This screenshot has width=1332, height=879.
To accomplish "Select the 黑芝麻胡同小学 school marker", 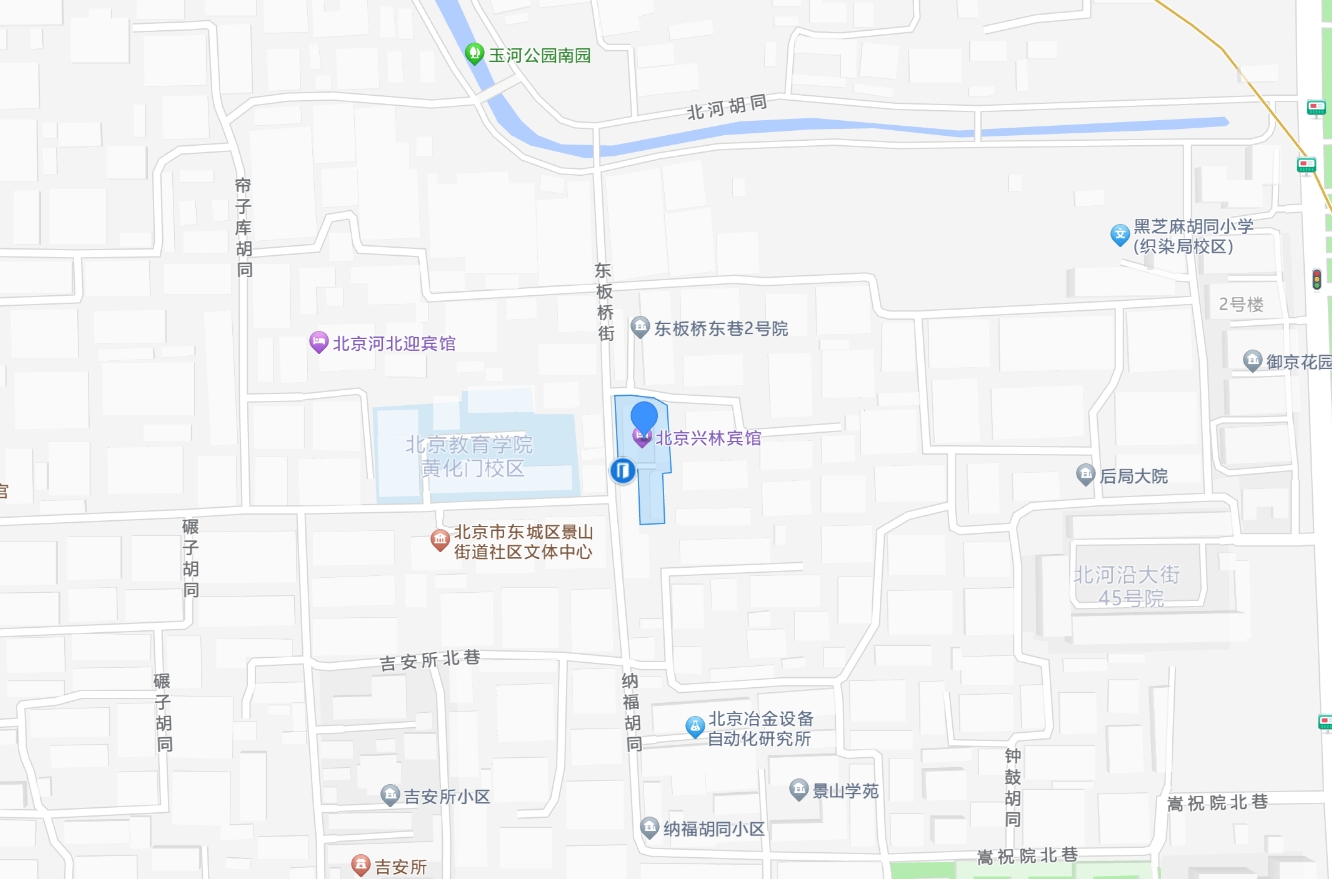I will 1120,236.
